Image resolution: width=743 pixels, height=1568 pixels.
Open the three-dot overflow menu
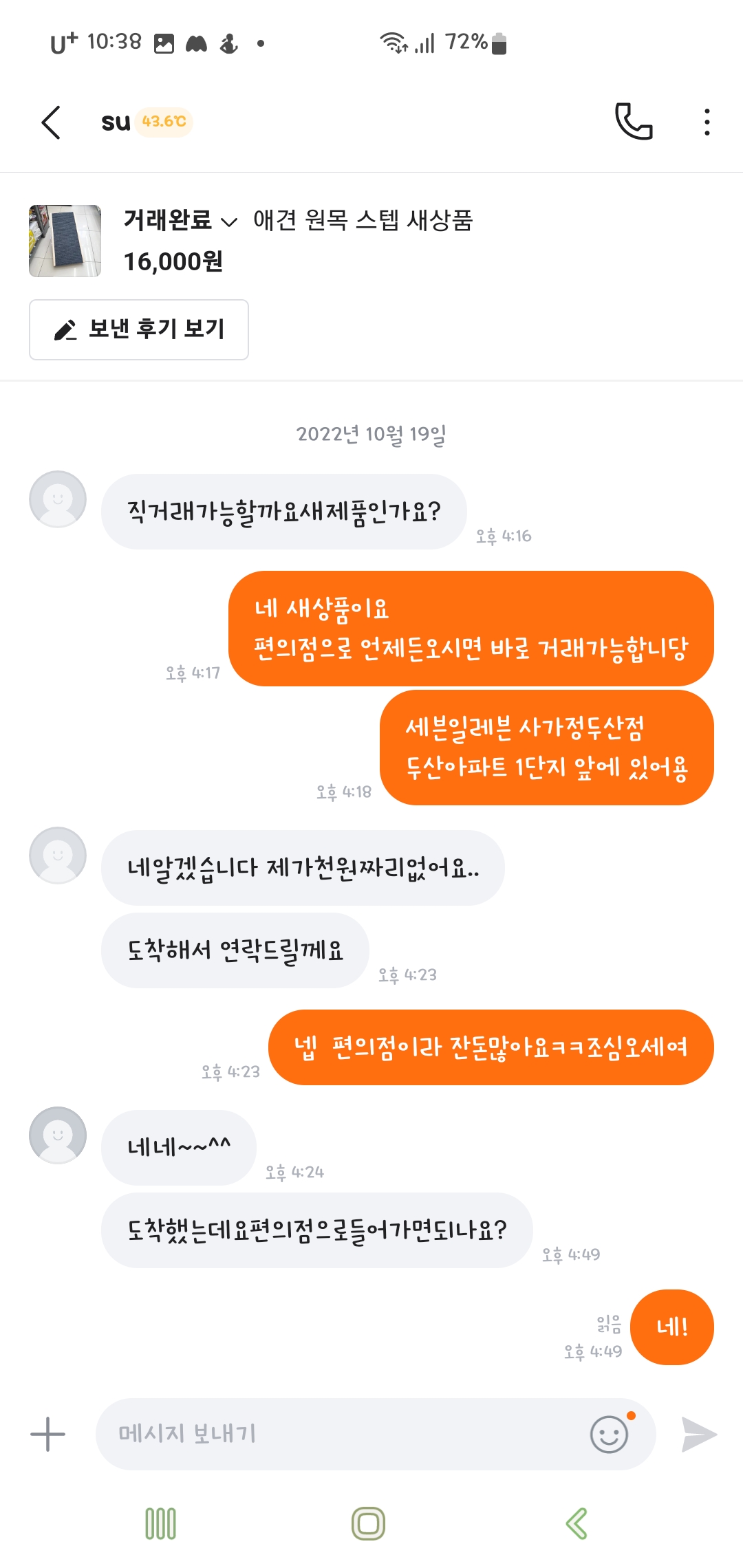[707, 122]
